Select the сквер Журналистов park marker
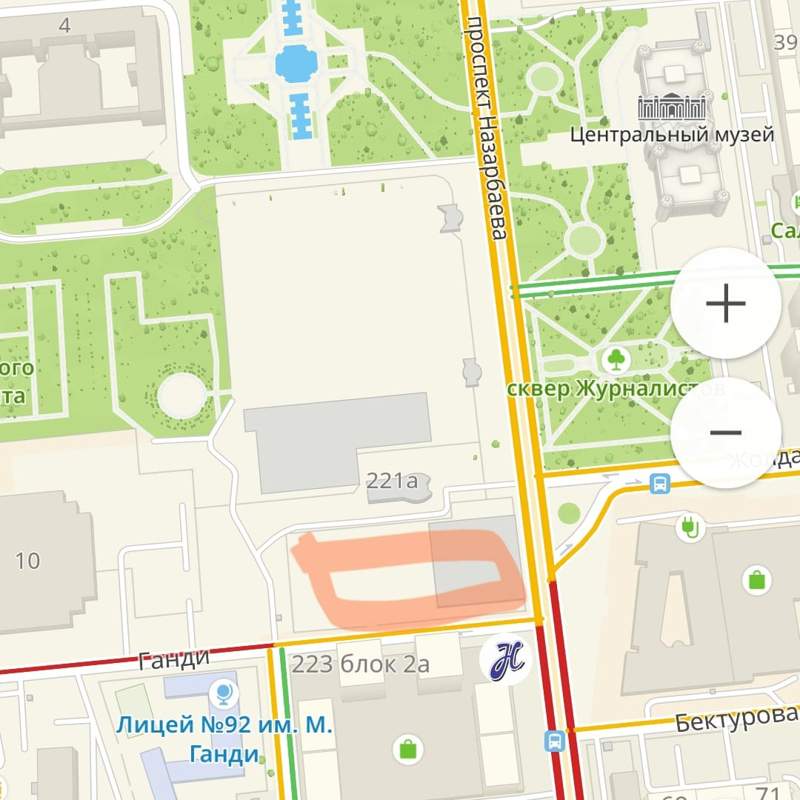Image resolution: width=800 pixels, height=800 pixels. tap(611, 358)
